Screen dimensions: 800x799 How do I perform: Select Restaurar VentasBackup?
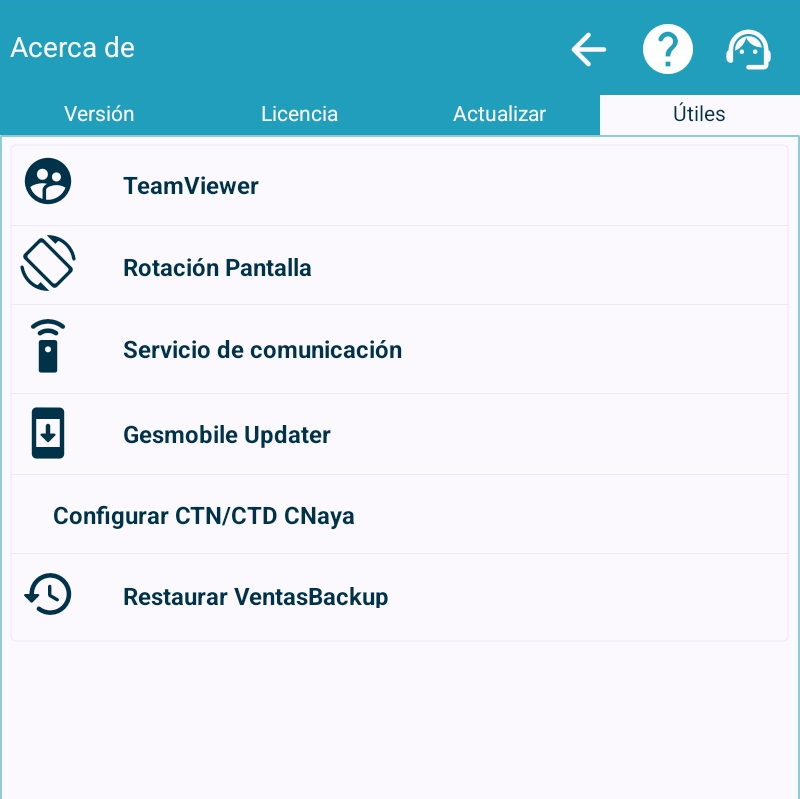coord(255,597)
